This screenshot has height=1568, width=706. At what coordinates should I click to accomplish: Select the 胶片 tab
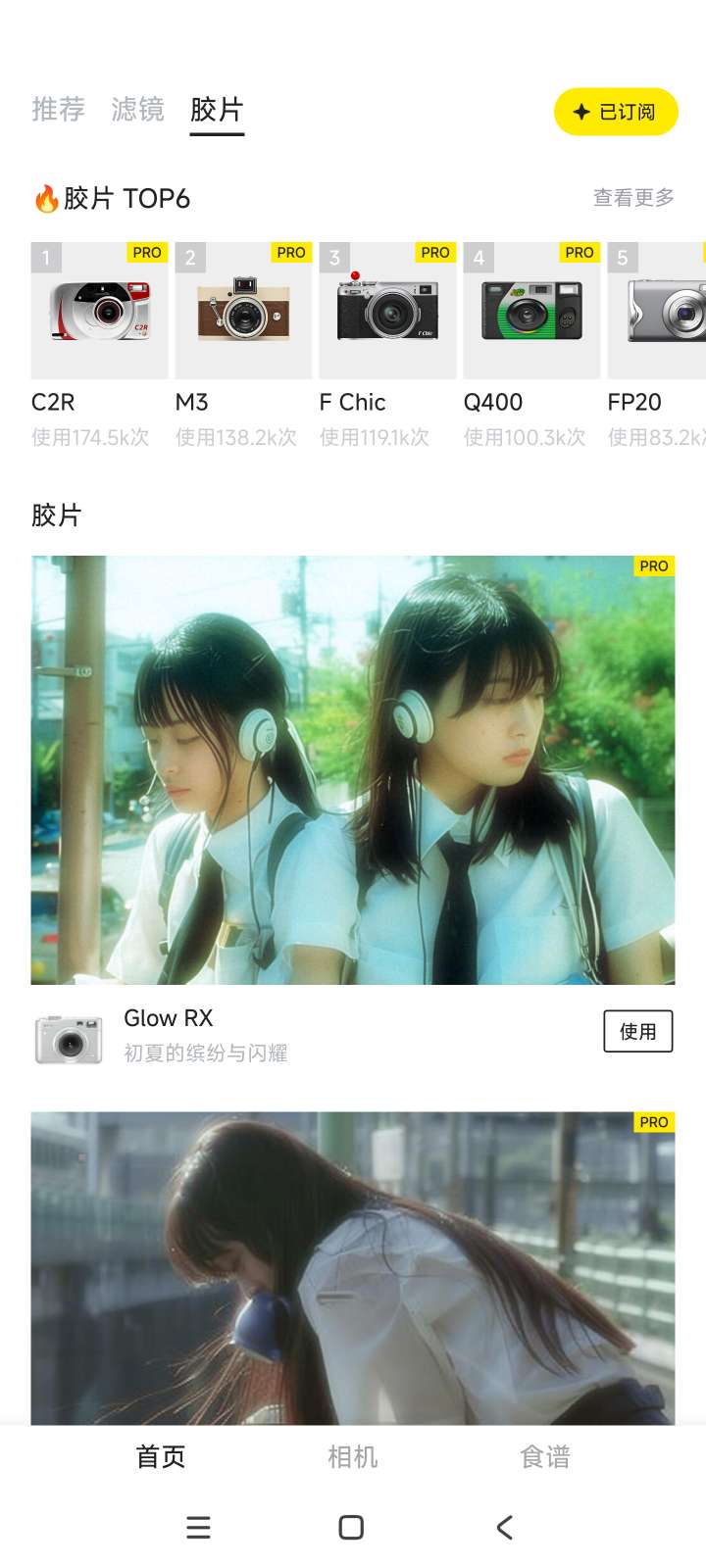point(217,110)
